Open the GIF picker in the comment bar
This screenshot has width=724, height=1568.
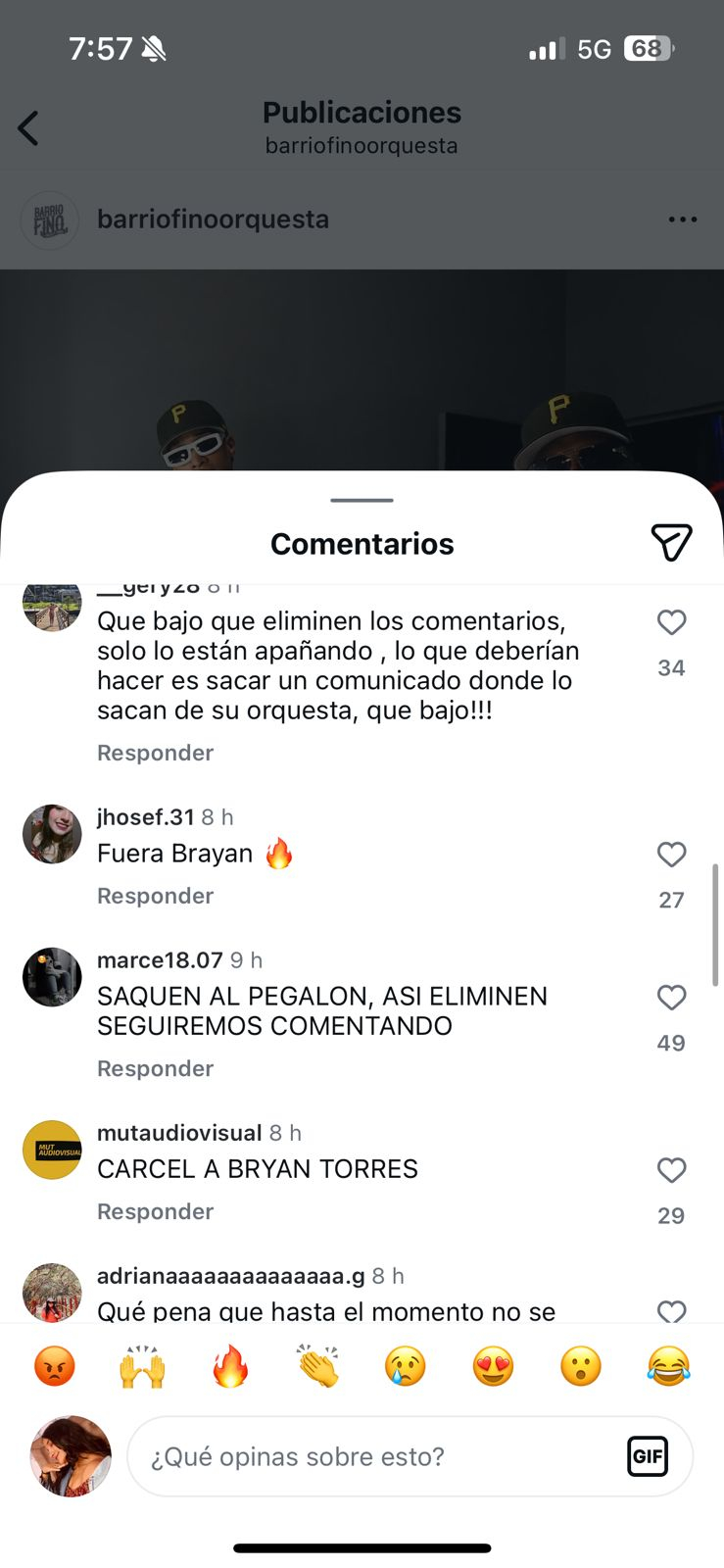648,1456
